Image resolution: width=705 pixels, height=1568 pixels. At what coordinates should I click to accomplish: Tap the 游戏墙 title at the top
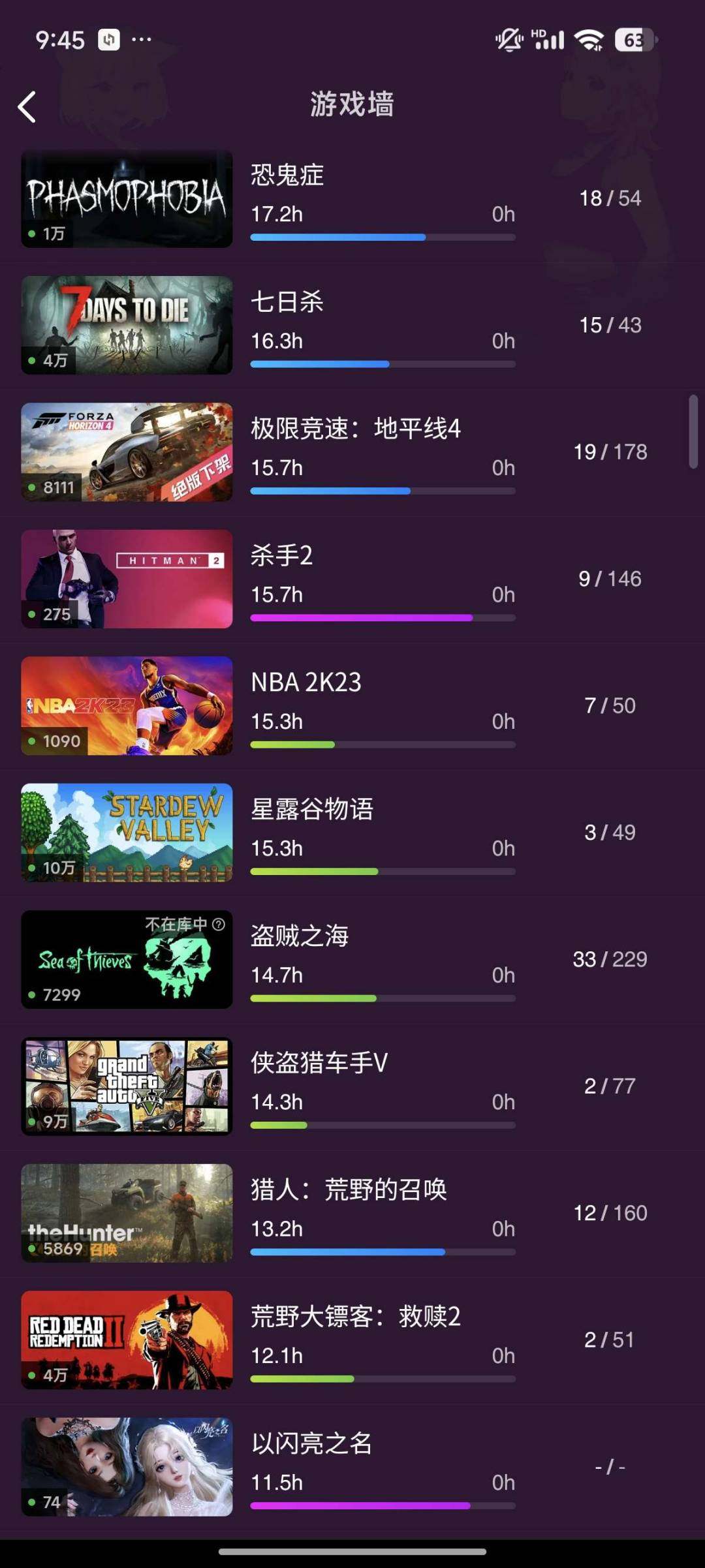pos(352,104)
